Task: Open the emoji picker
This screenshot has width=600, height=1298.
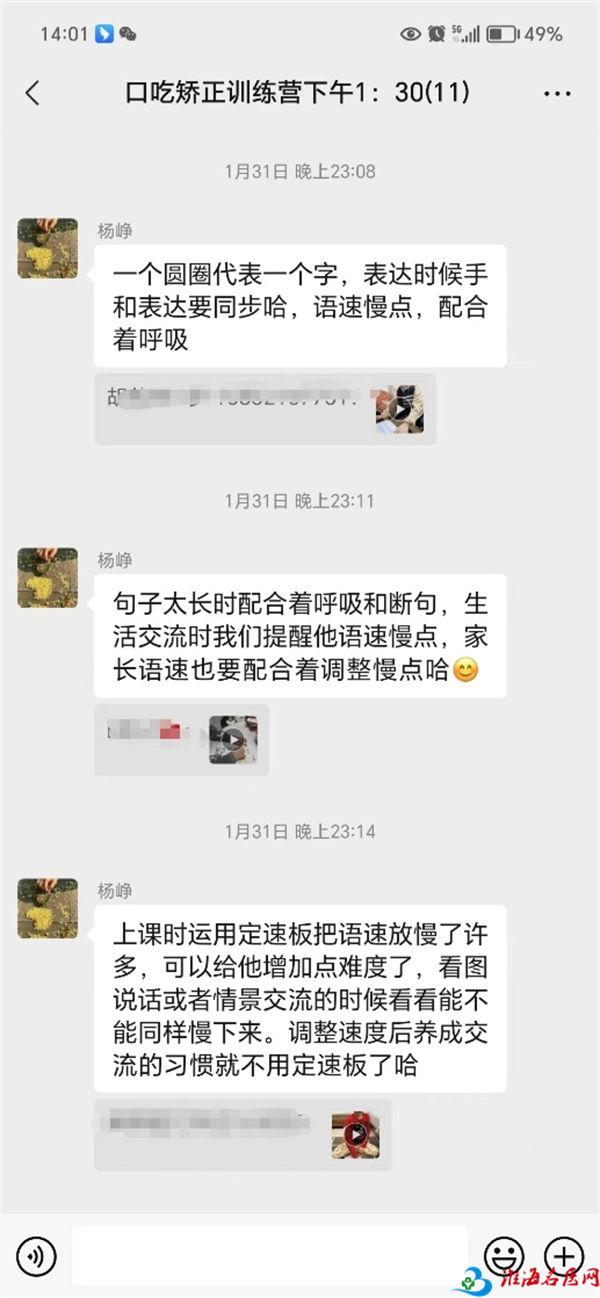Action: (504, 1255)
